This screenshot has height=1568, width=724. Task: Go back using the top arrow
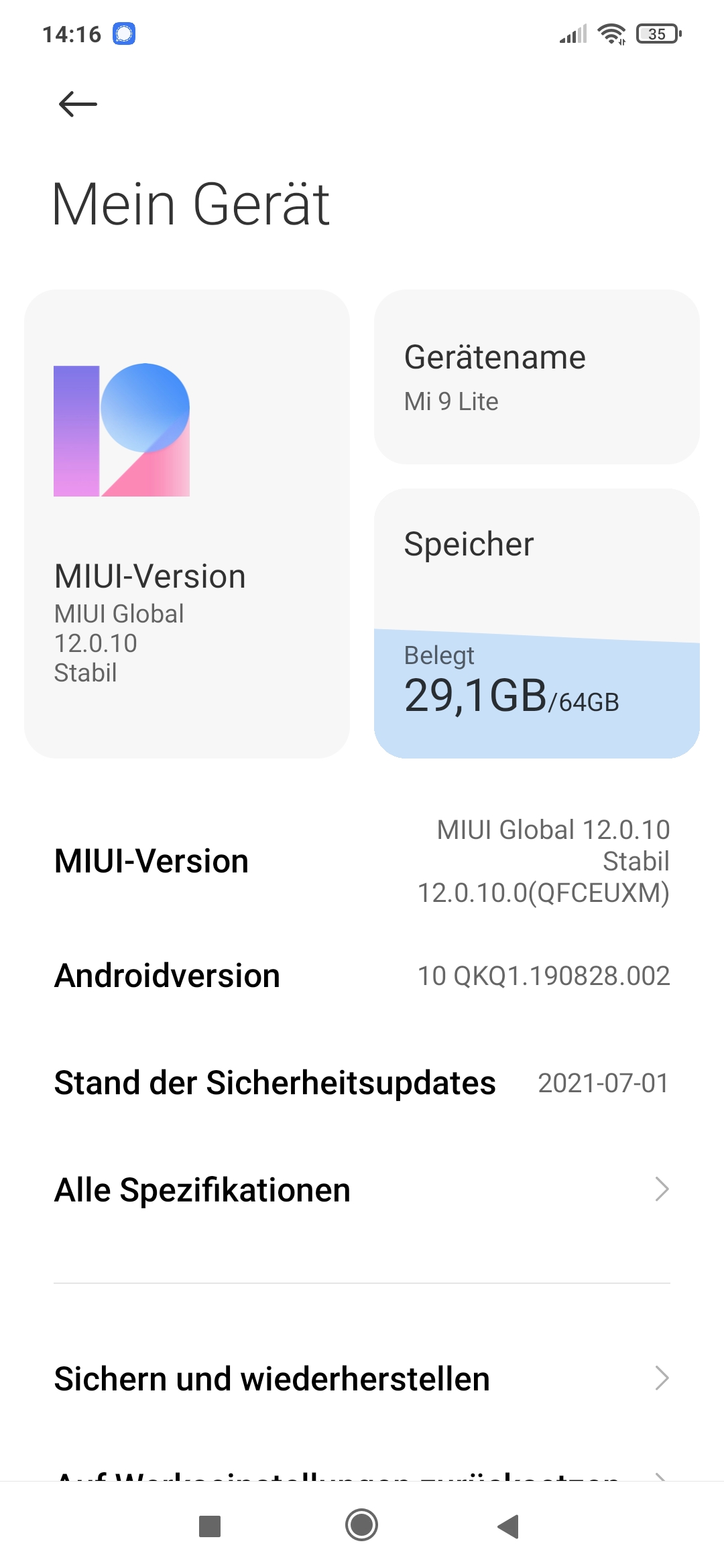coord(78,105)
